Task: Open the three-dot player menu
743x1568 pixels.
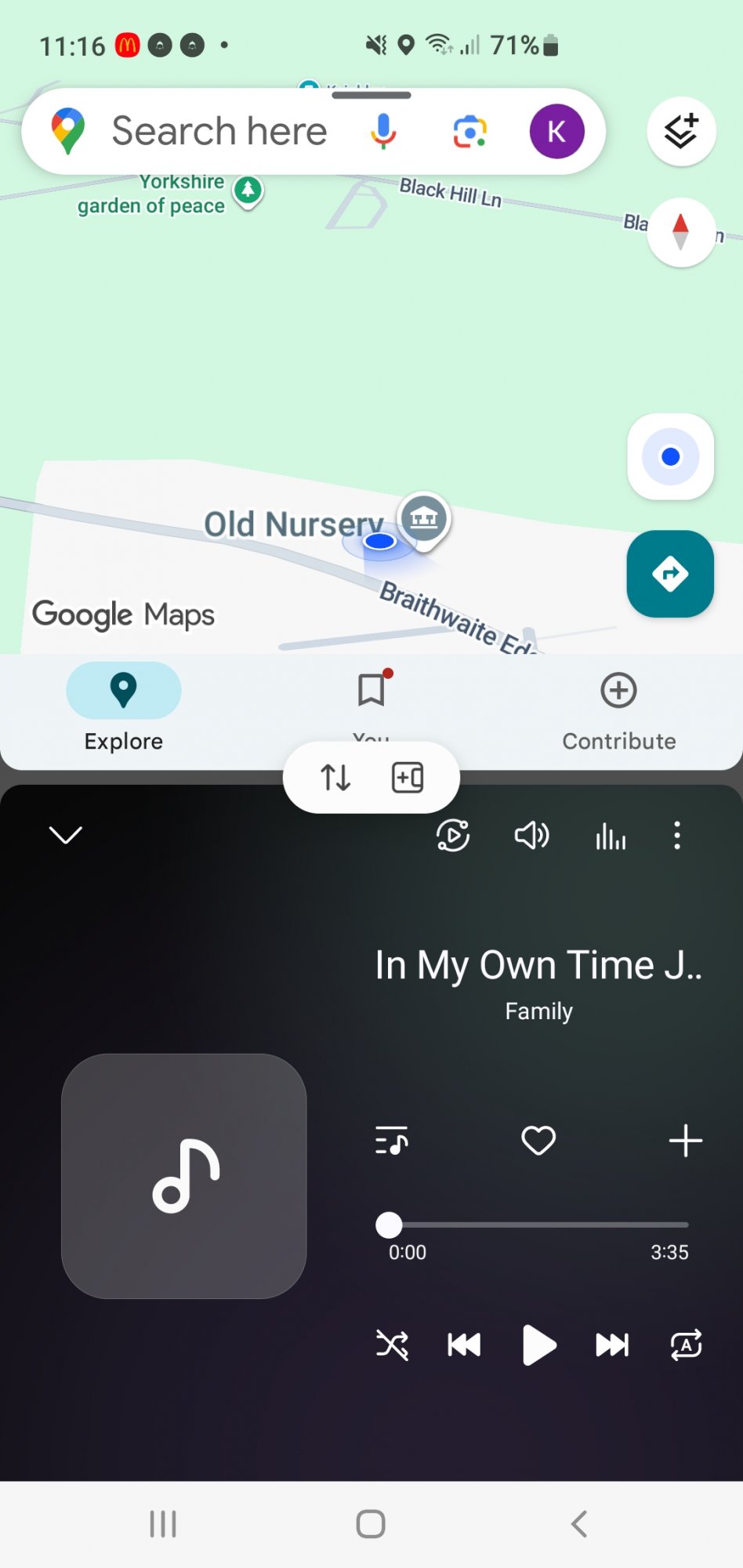Action: click(x=676, y=836)
